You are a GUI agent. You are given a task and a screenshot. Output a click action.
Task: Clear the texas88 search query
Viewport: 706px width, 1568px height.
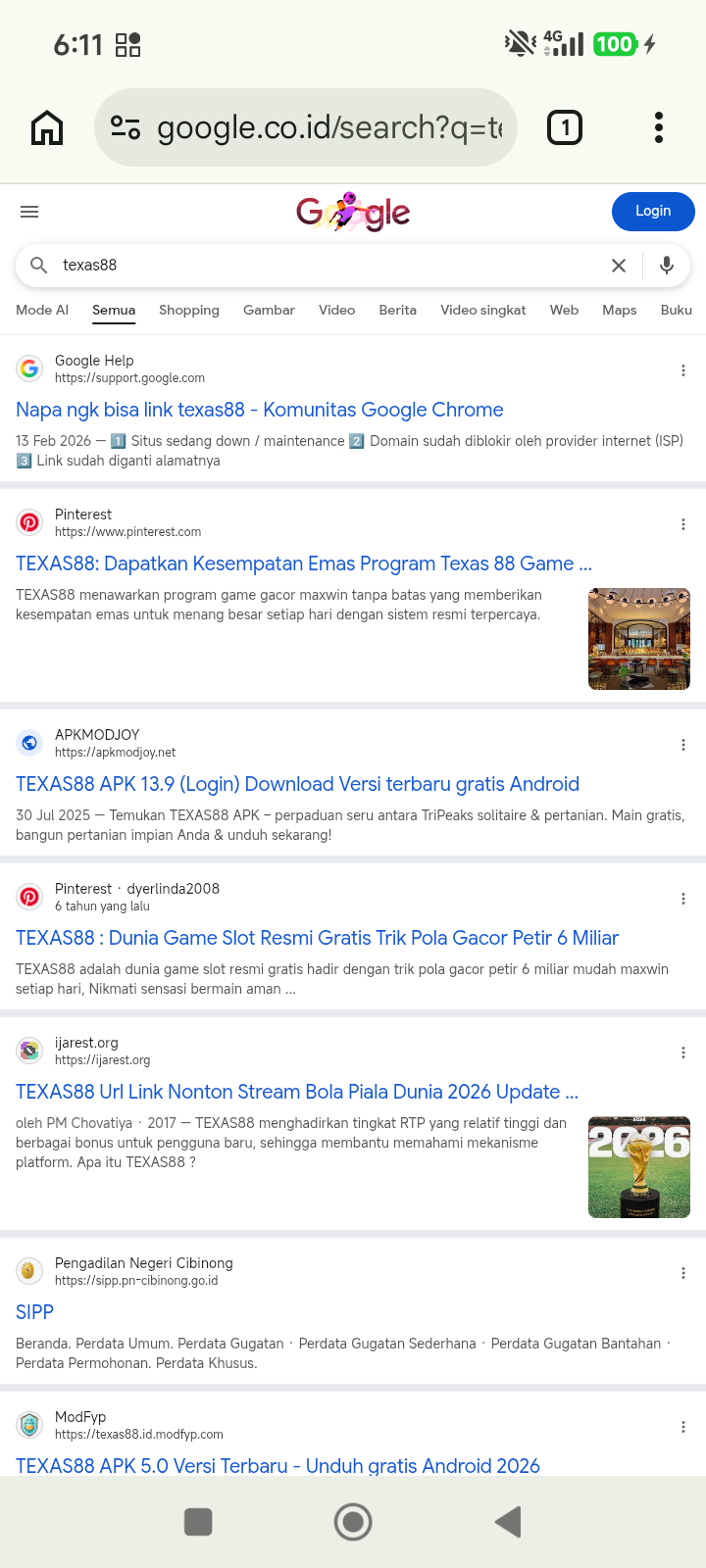click(x=619, y=266)
